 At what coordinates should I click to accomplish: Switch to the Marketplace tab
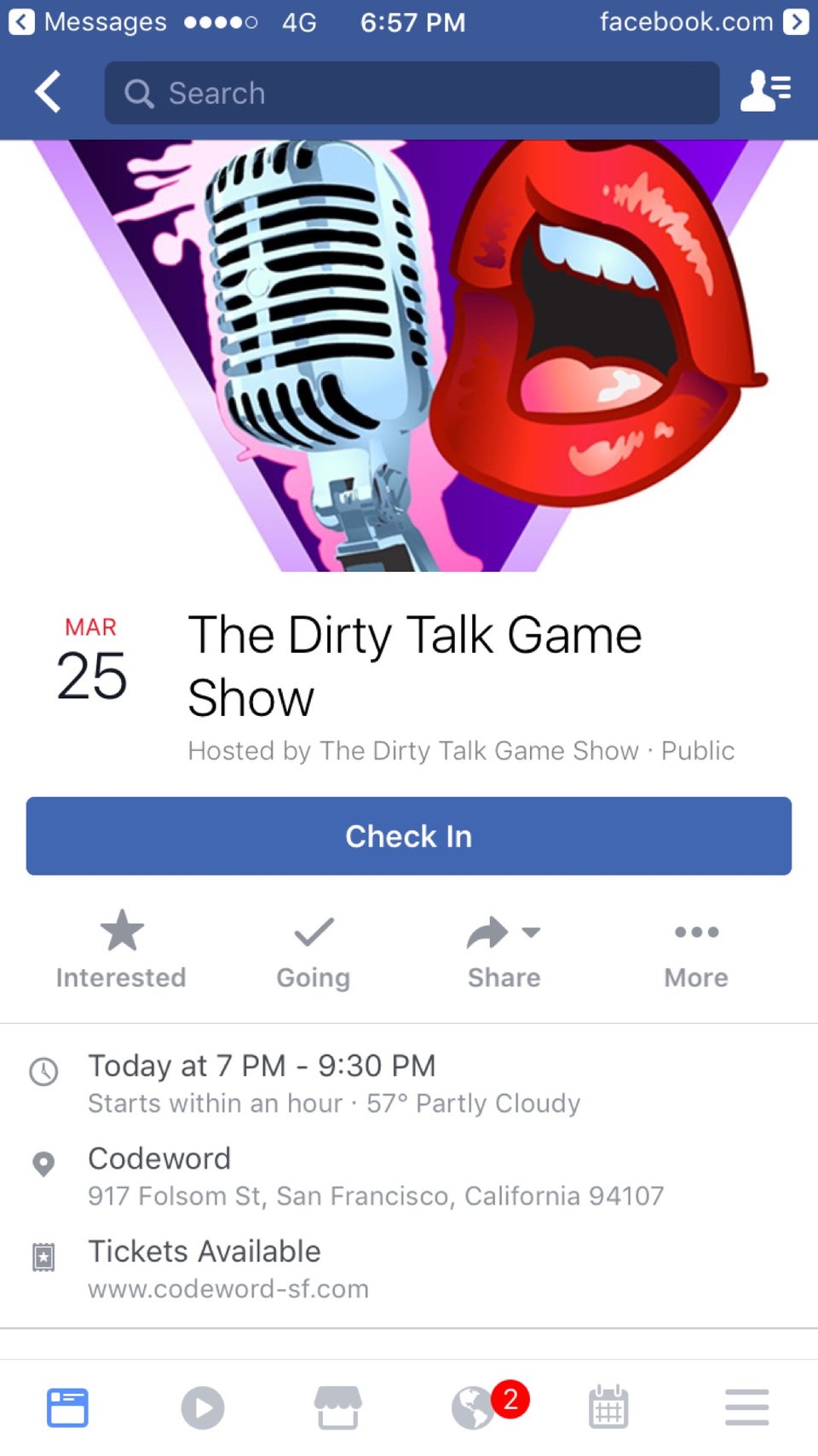[338, 1407]
